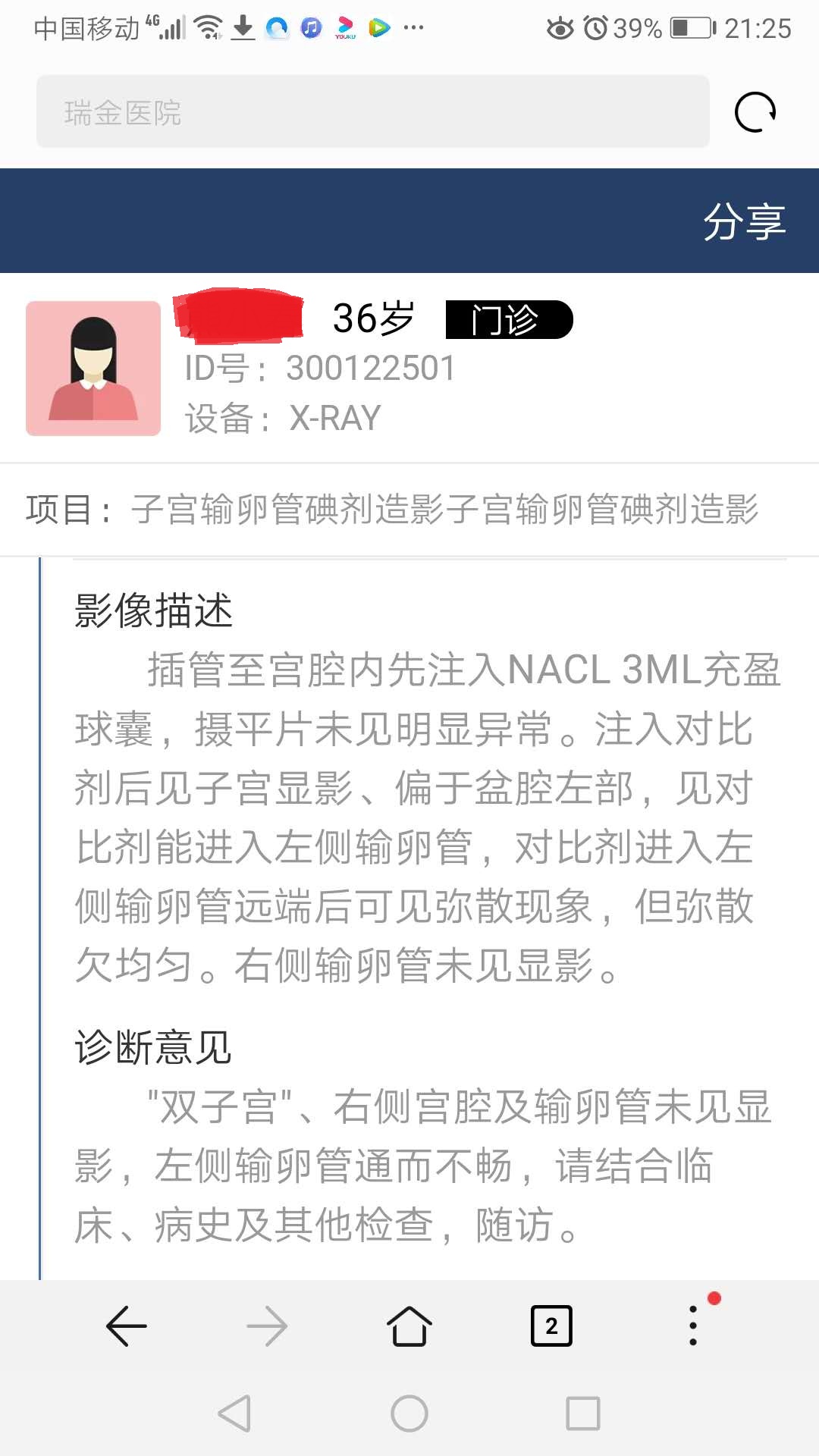This screenshot has height=1456, width=819.
Task: Reload the page with the refresh icon
Action: (755, 112)
